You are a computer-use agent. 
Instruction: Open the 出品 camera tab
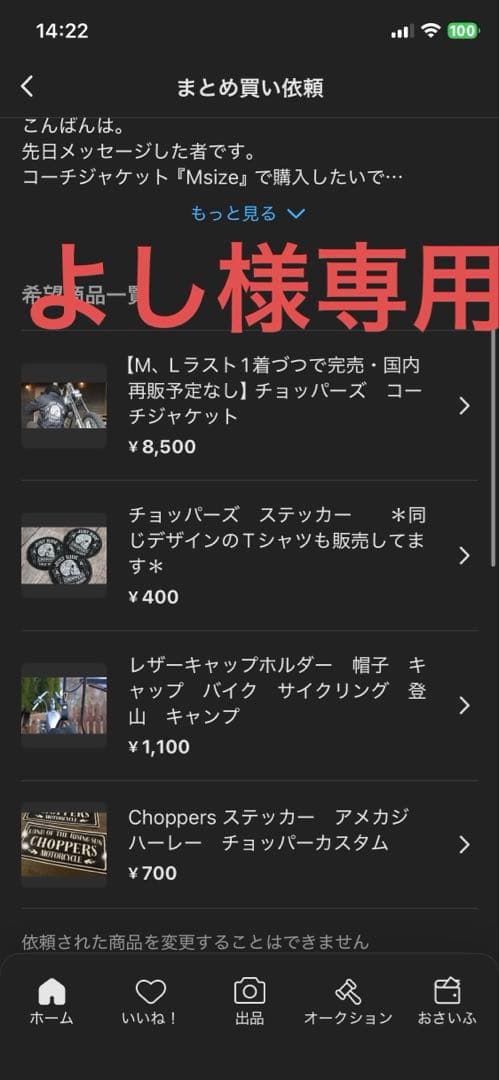250,1001
